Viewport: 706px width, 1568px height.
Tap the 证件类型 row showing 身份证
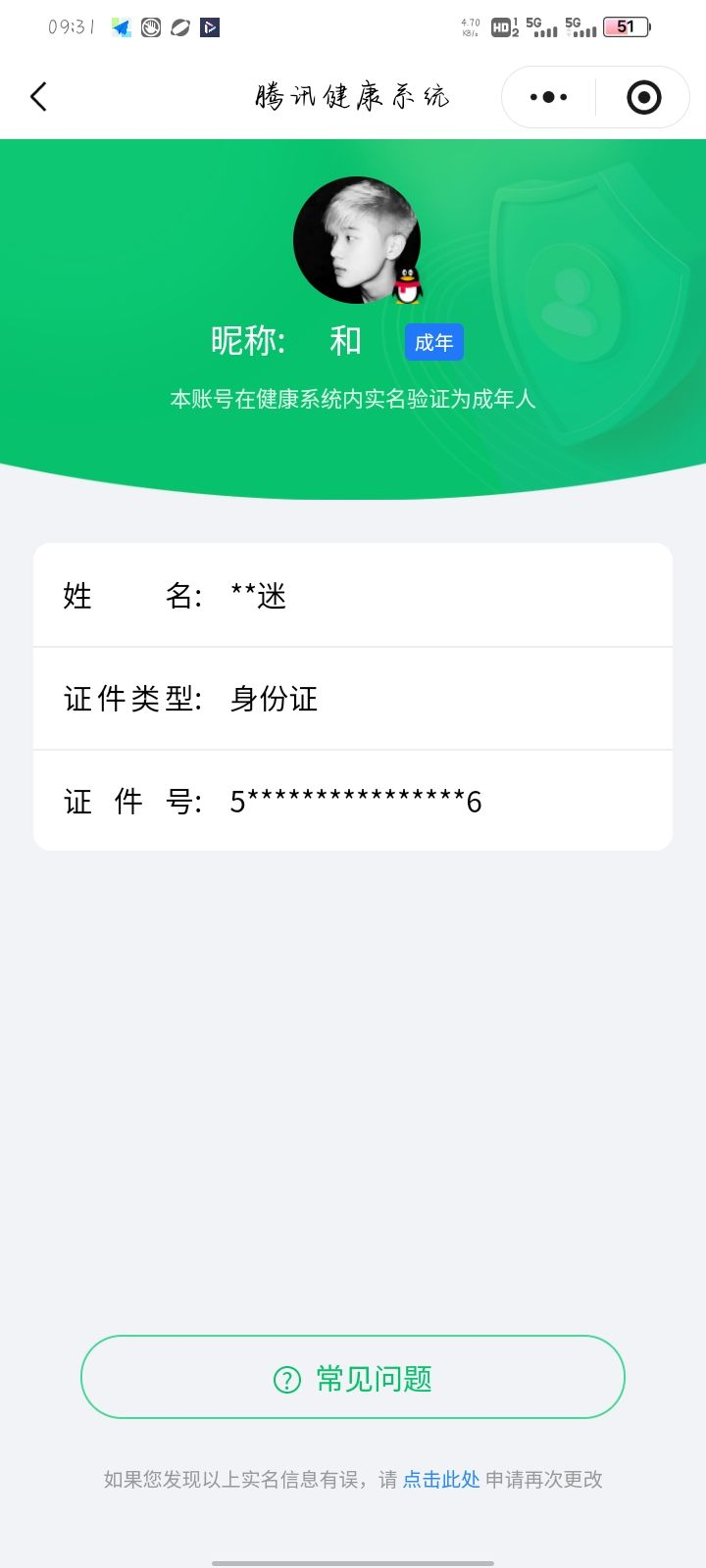353,698
